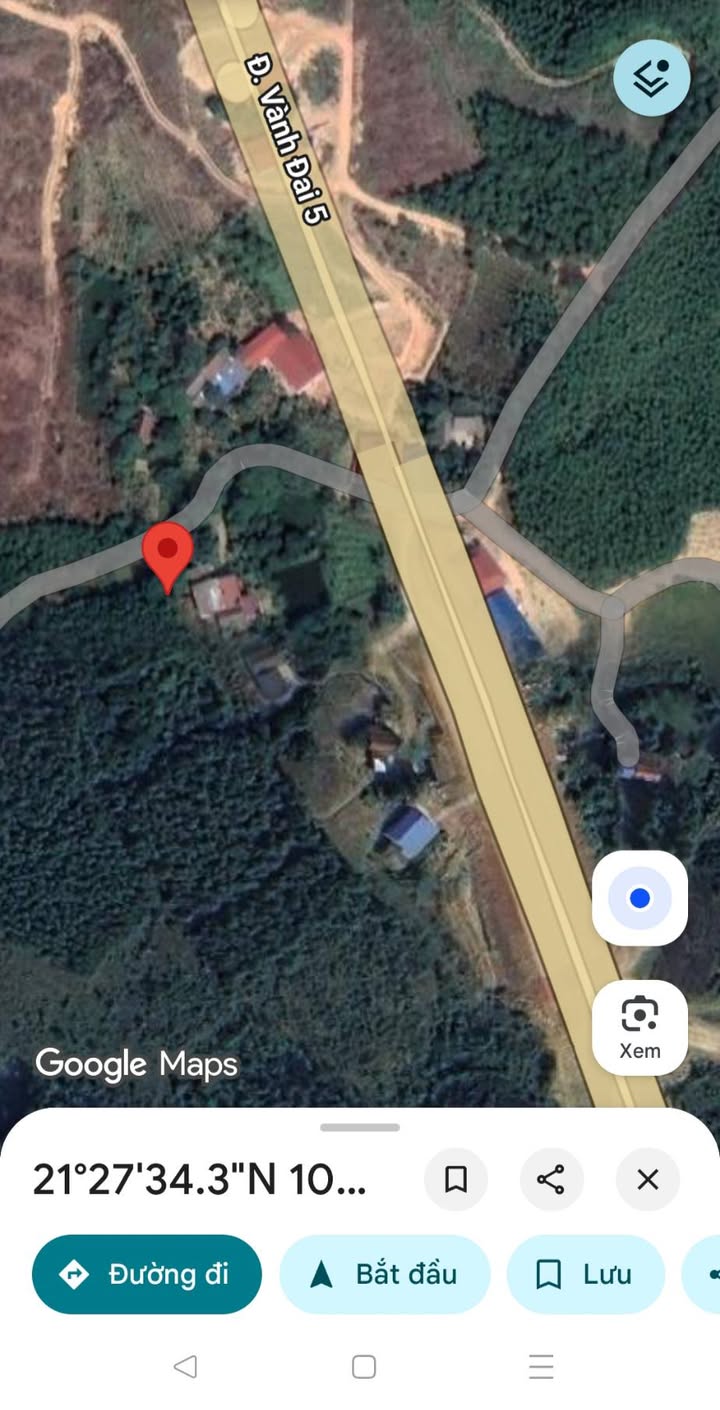
Task: Bookmark the dropped pin coordinates
Action: click(456, 1180)
